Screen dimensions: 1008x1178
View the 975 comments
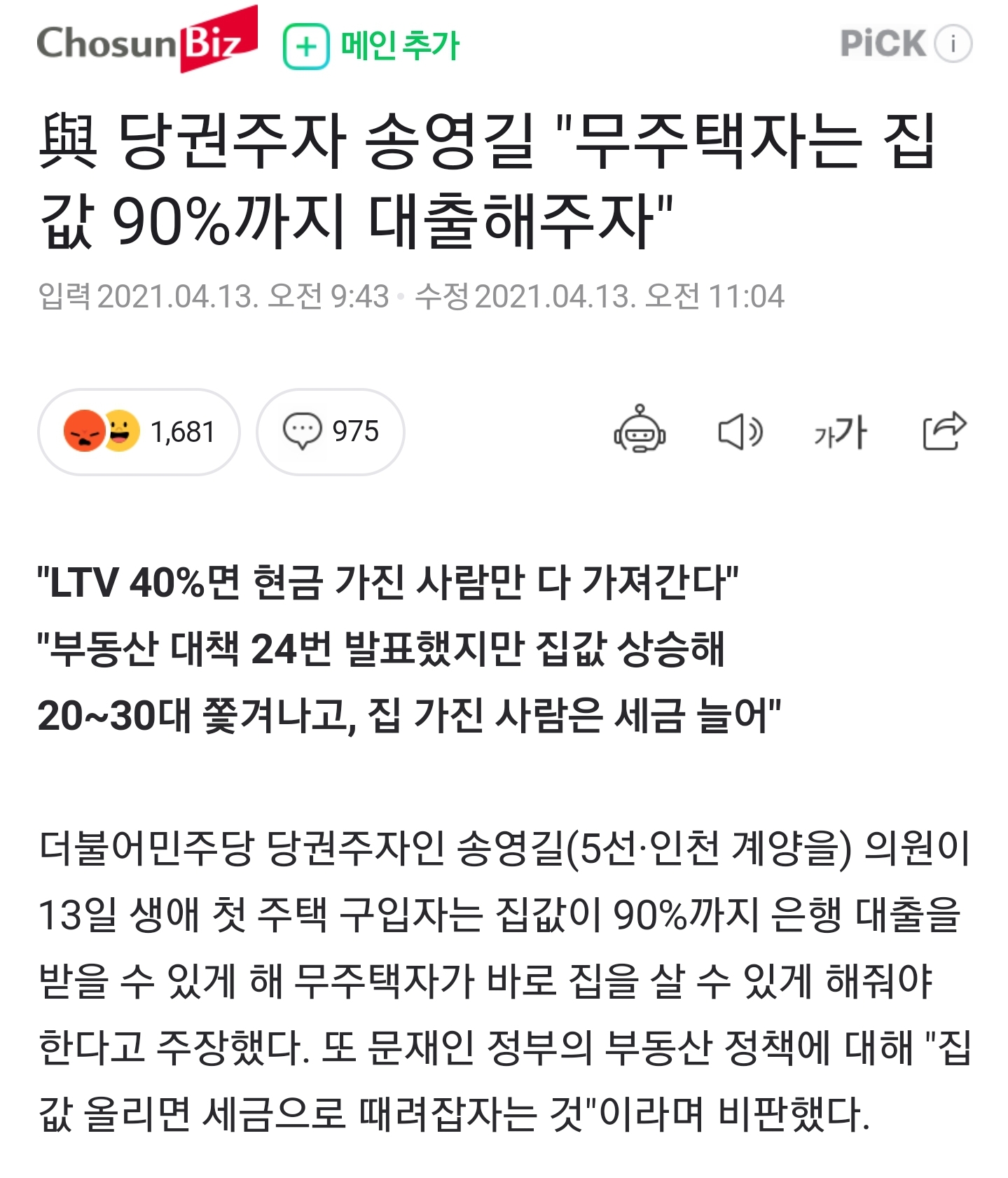(331, 431)
